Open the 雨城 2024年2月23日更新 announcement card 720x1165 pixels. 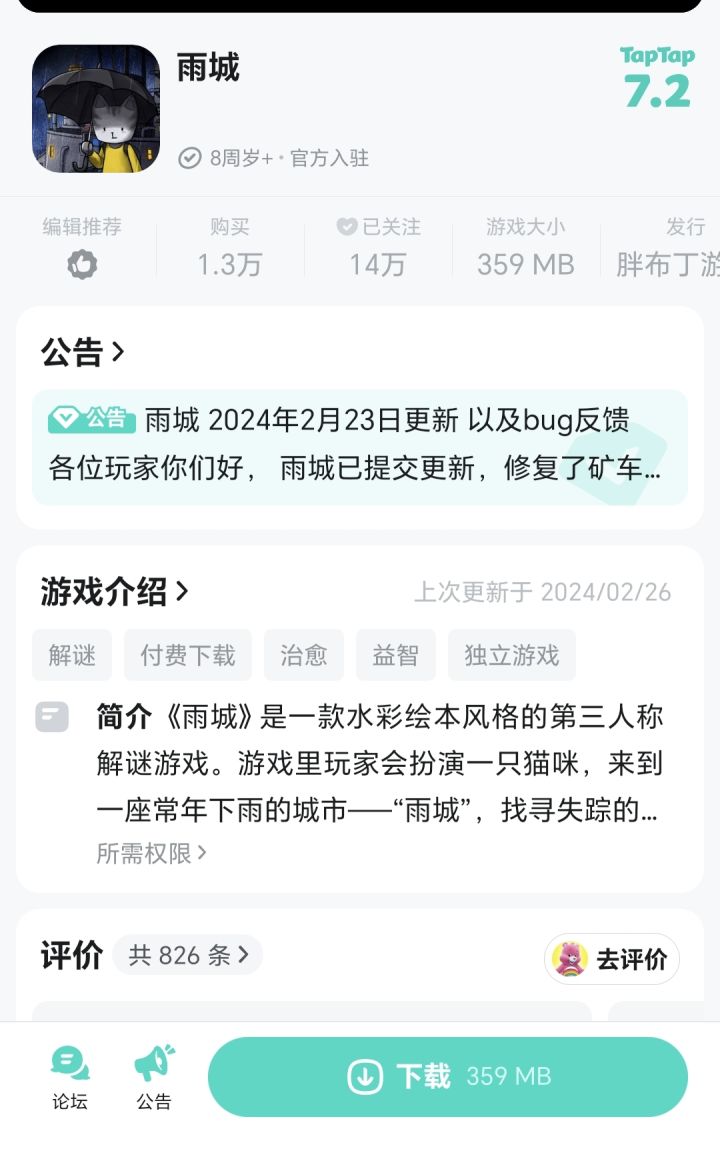point(360,447)
